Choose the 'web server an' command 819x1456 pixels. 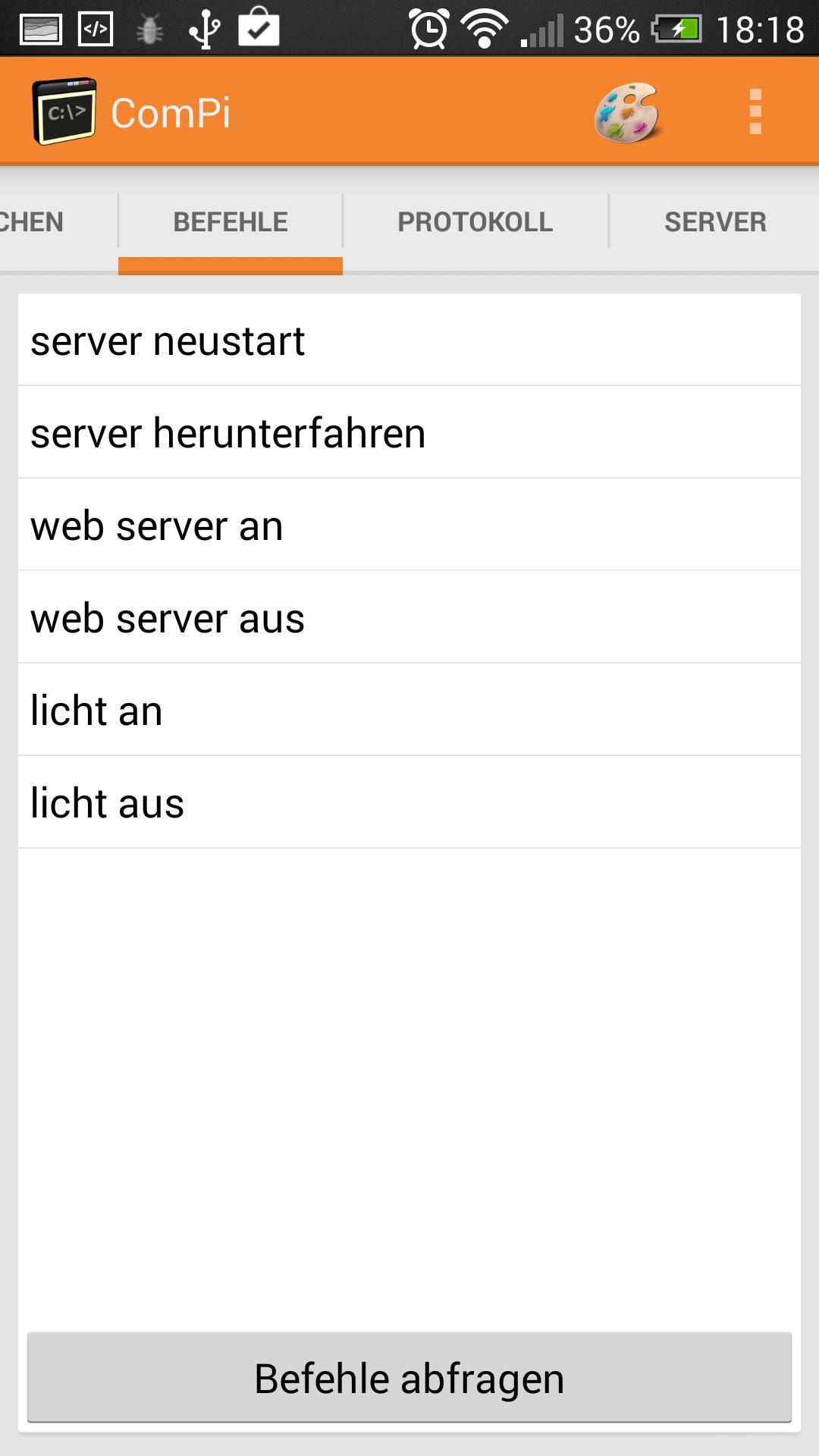click(409, 526)
